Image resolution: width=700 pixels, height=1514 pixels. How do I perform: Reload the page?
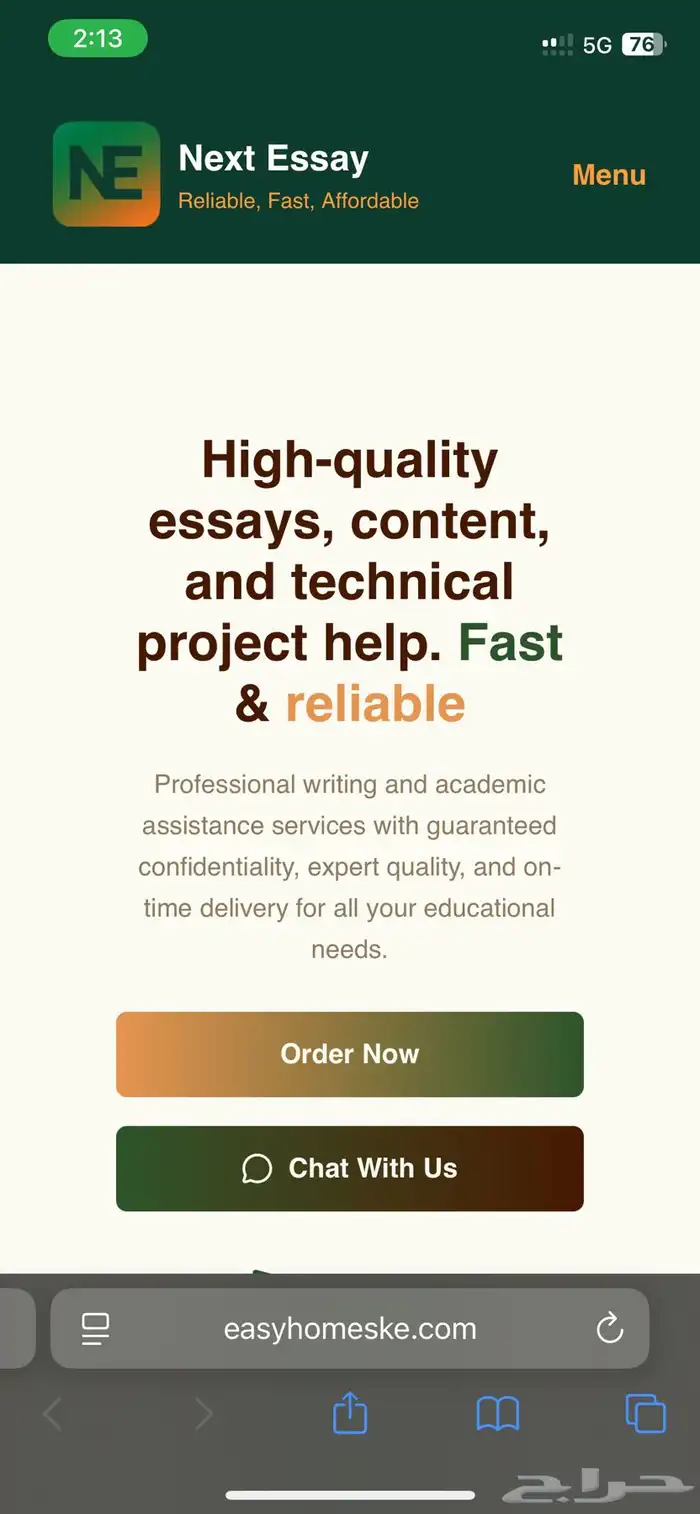(609, 1328)
